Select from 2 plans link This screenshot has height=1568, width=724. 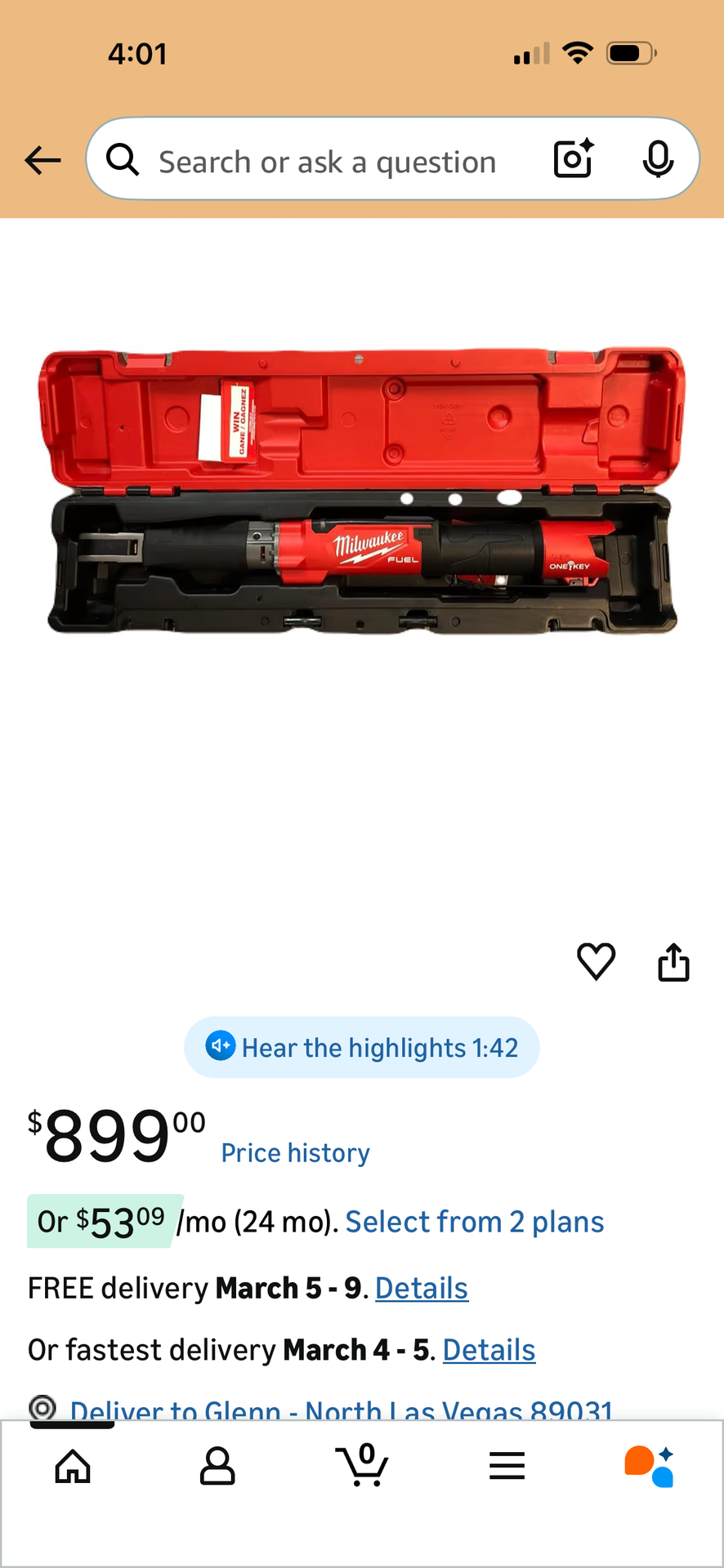(x=474, y=1222)
